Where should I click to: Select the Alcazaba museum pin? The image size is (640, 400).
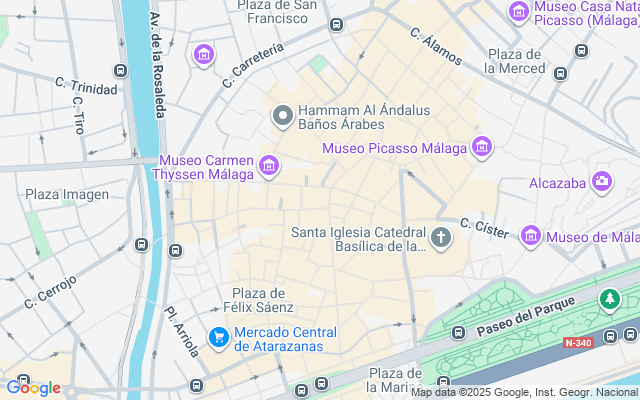pos(602,181)
